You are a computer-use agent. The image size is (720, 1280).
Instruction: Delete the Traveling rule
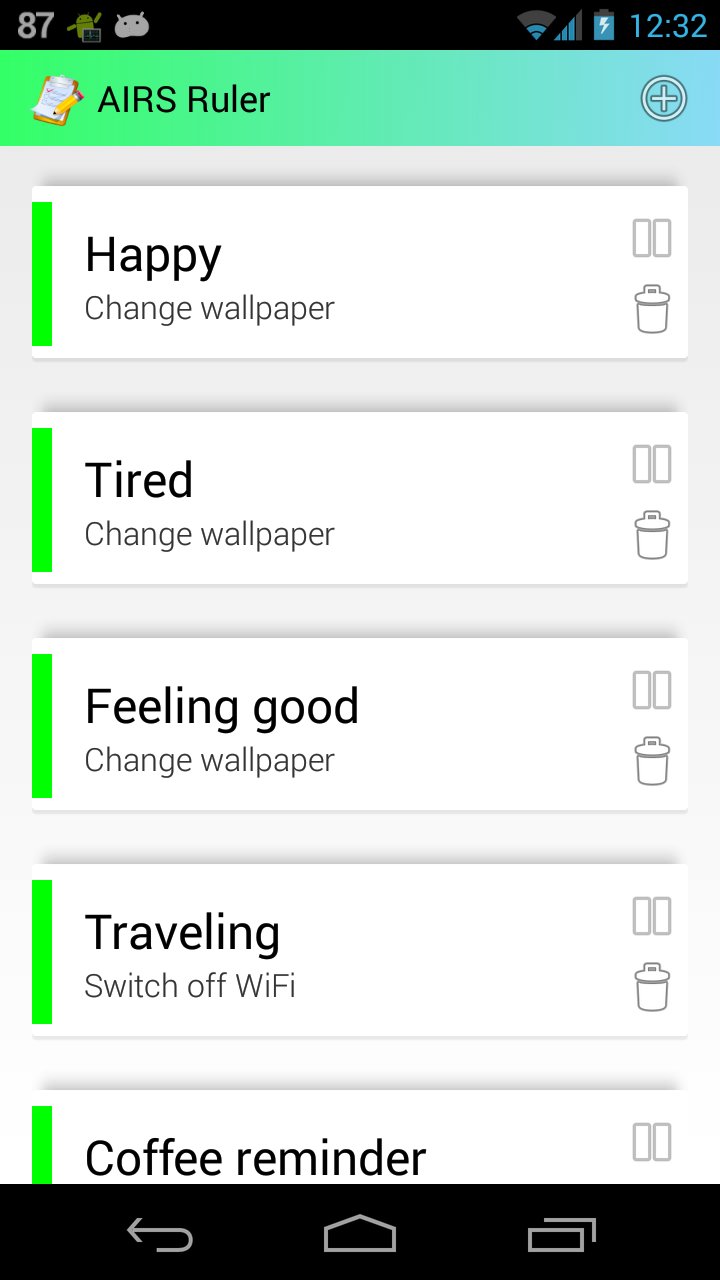(x=652, y=987)
